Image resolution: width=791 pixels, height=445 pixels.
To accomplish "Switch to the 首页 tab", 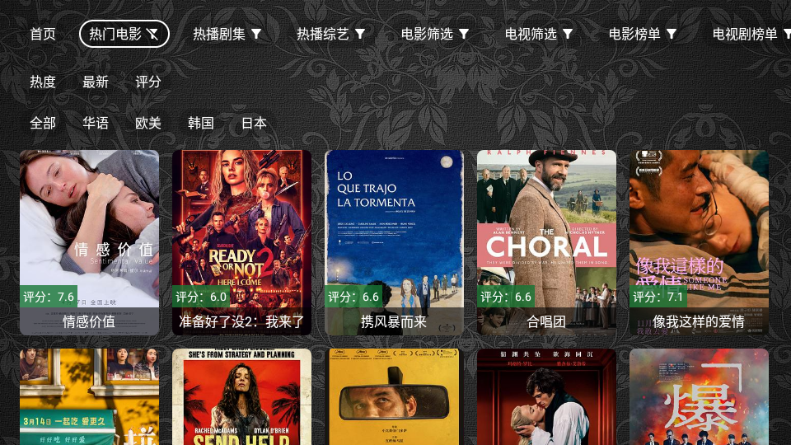I will click(43, 34).
